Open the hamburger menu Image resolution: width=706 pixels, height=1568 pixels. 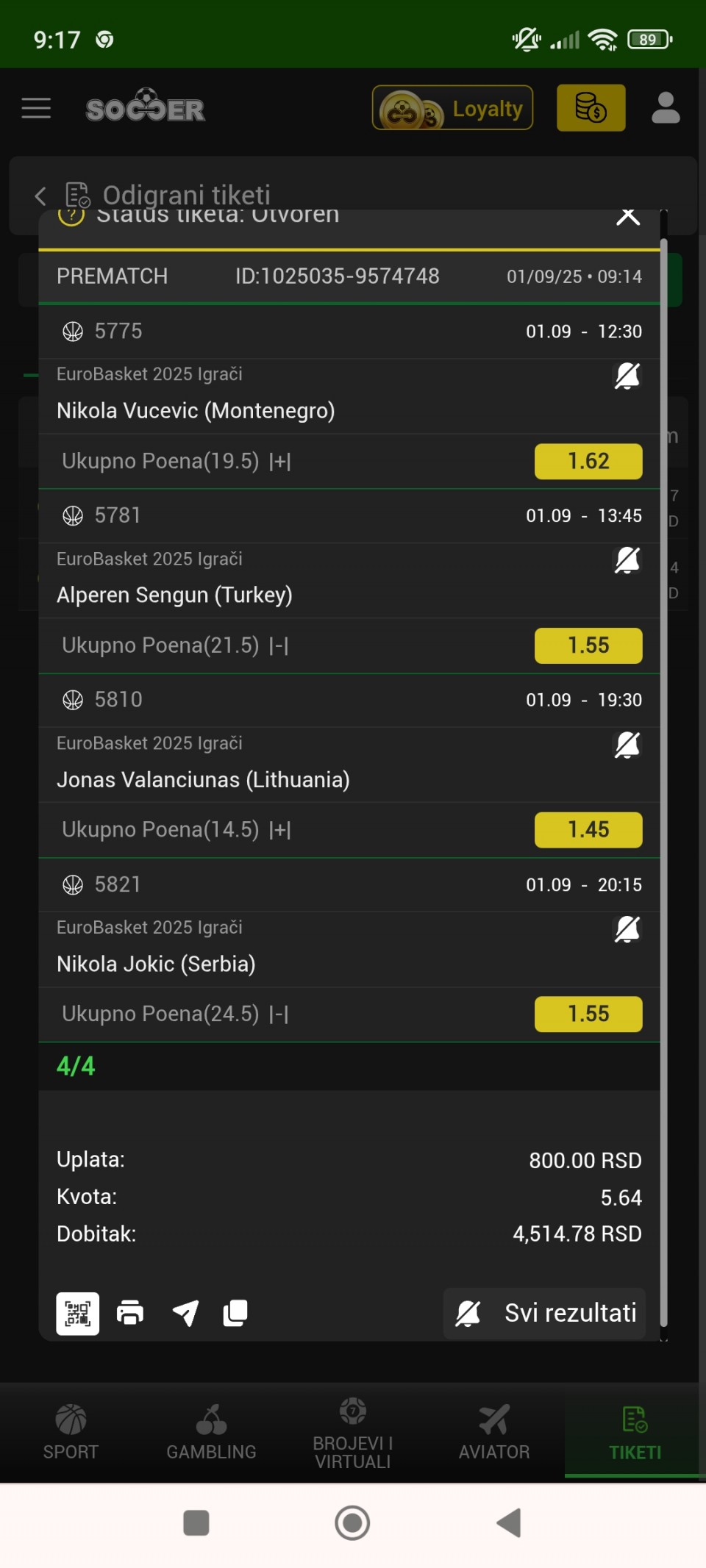pyautogui.click(x=36, y=108)
